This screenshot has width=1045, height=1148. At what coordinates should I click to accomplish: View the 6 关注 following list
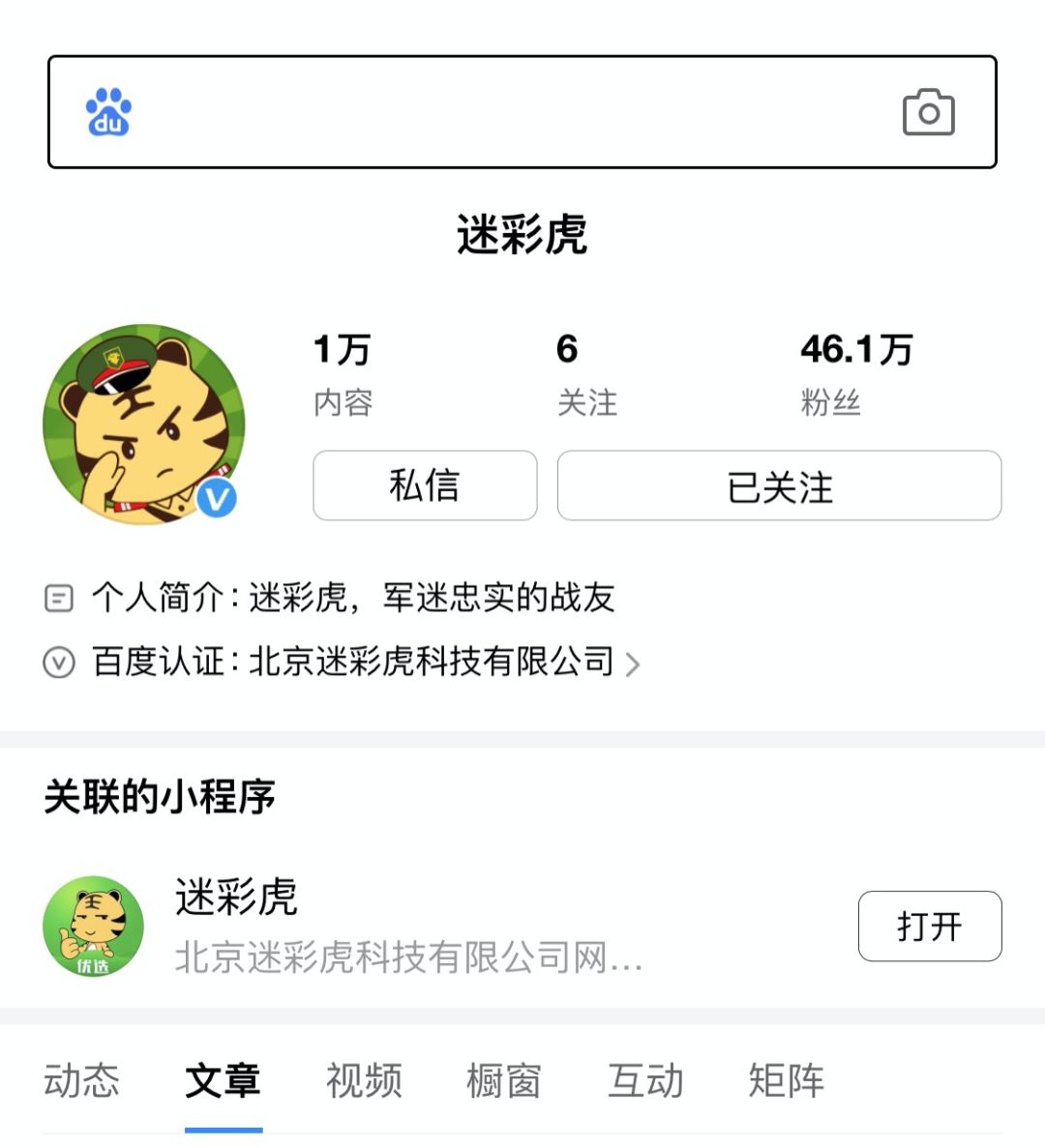(586, 374)
